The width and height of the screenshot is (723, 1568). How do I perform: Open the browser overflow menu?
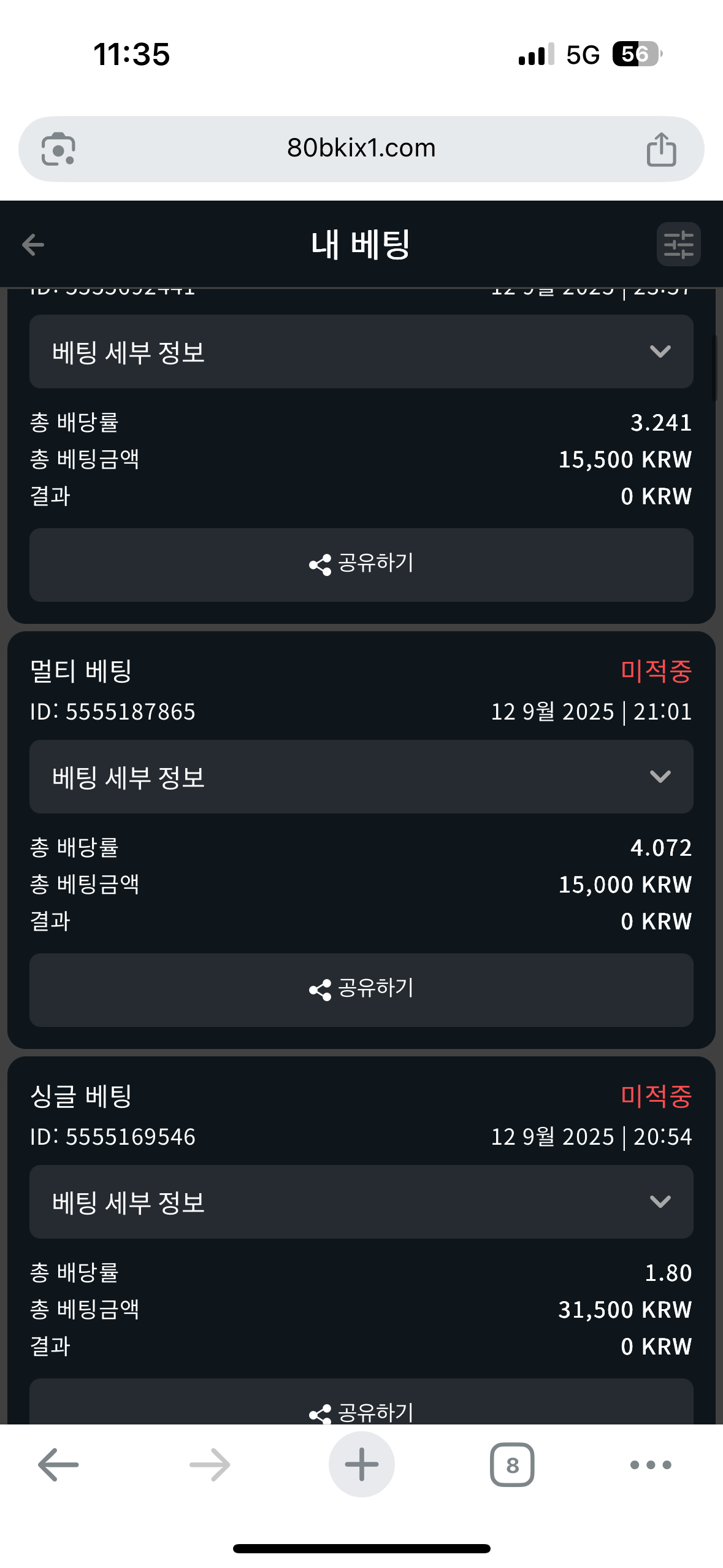pyautogui.click(x=651, y=1465)
